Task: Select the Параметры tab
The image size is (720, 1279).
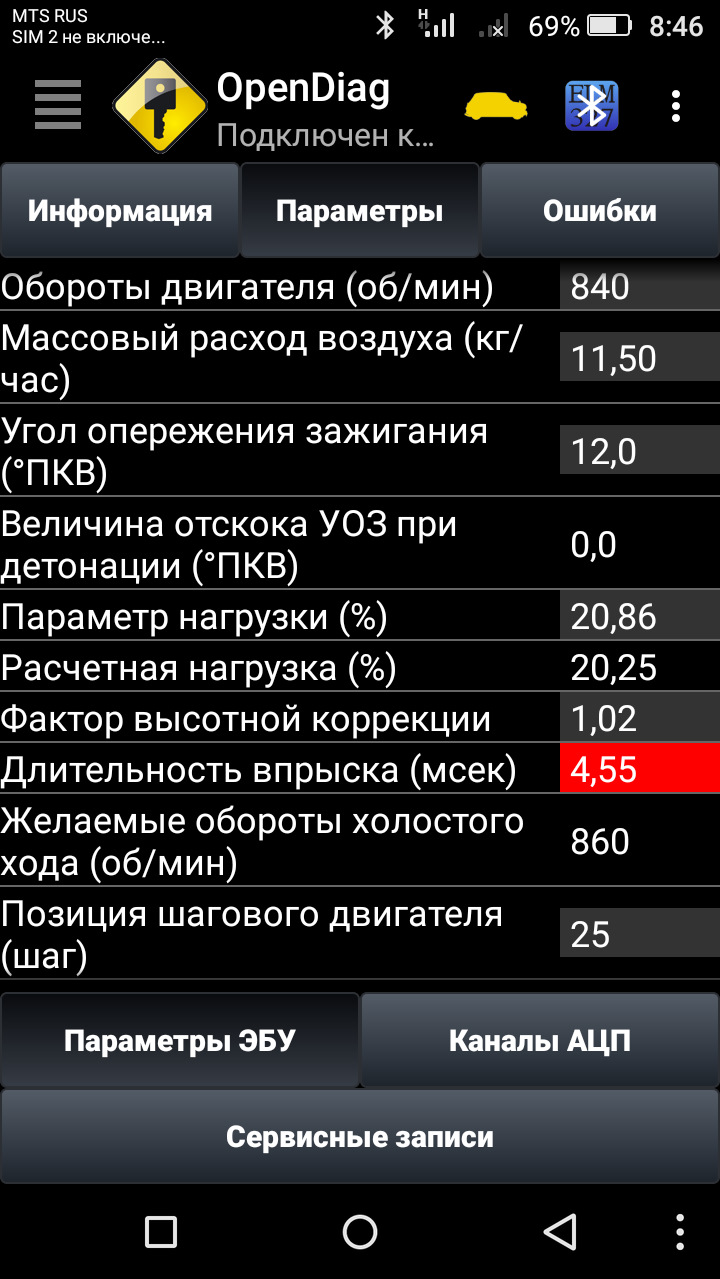Action: click(359, 211)
